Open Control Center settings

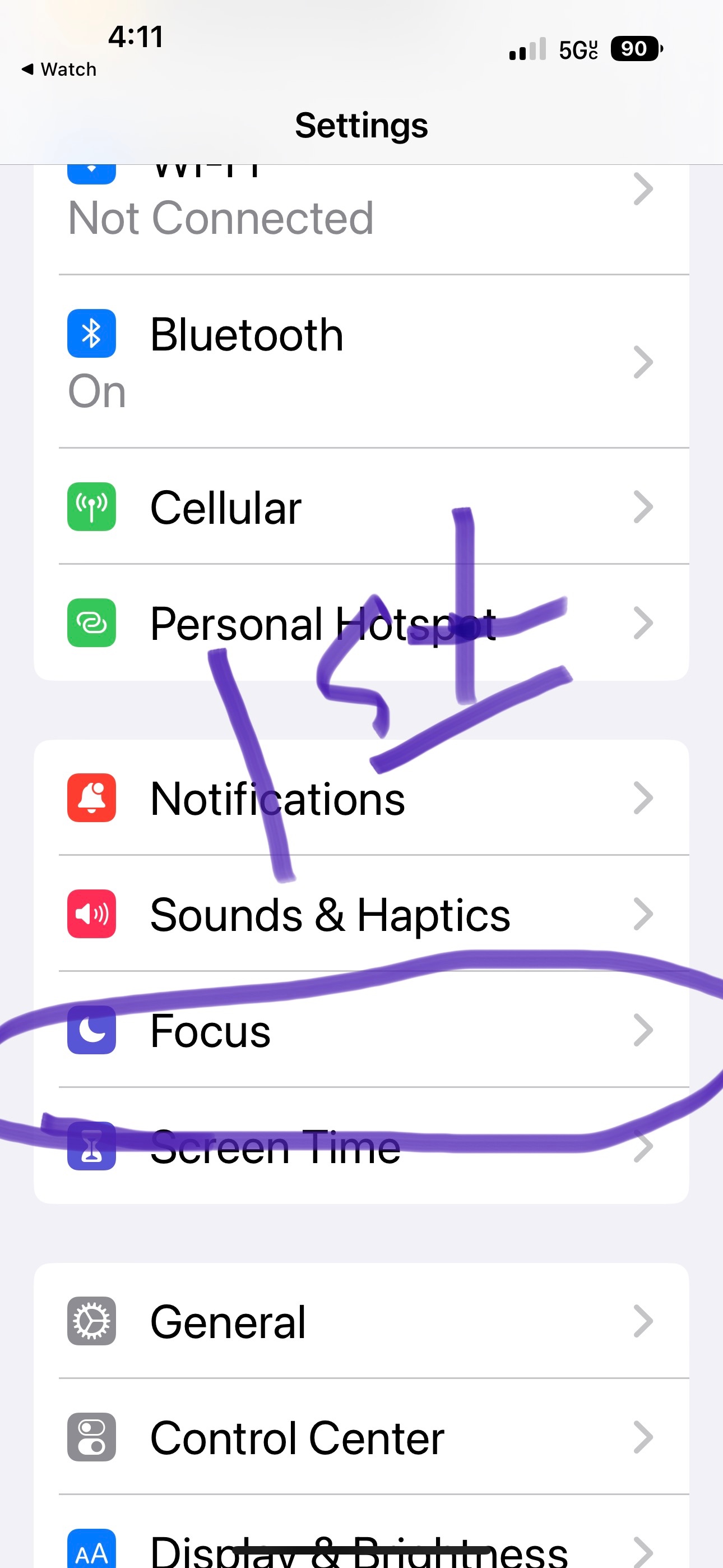tap(361, 1437)
